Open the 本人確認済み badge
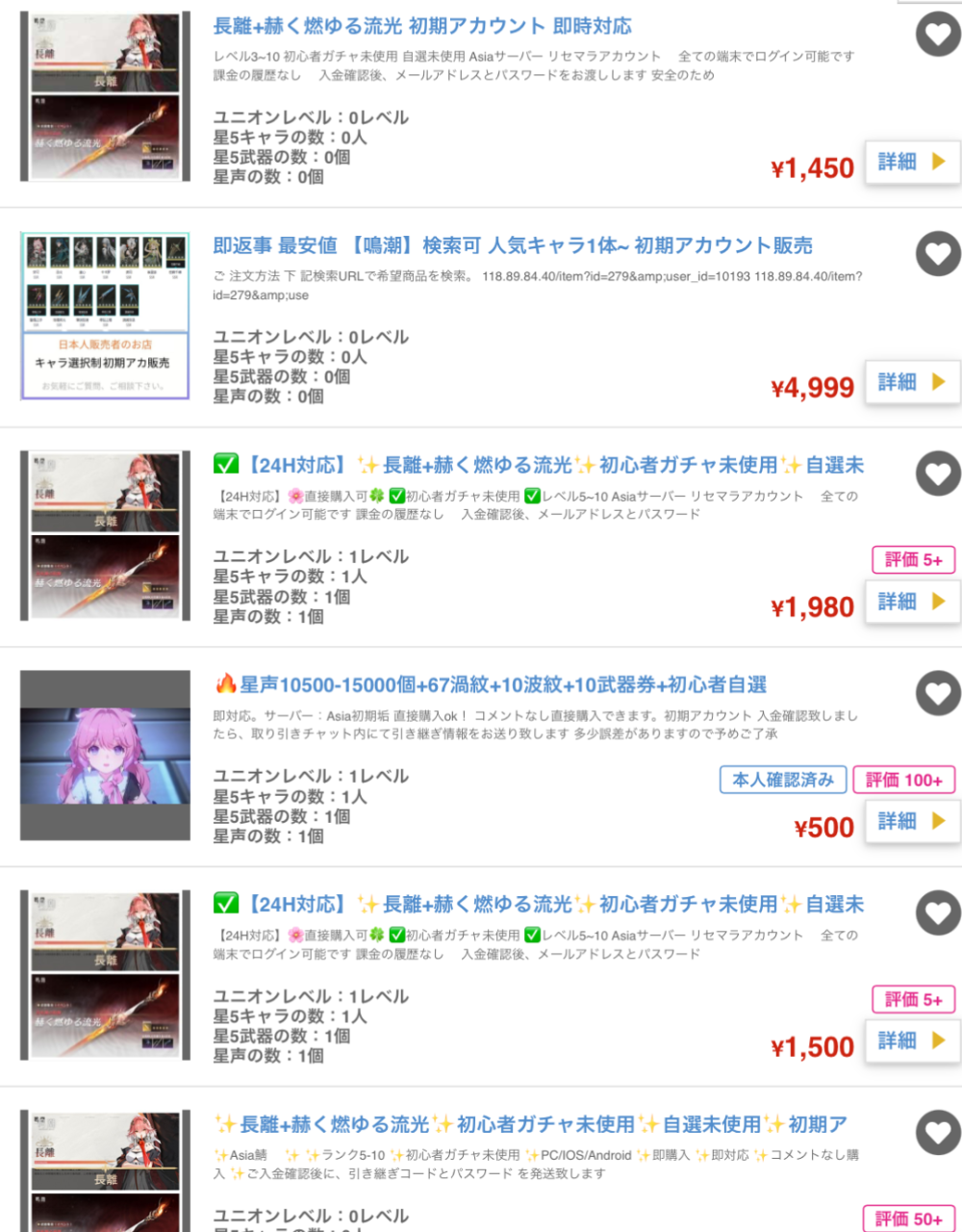Screen dimensions: 962x1232 point(783,780)
